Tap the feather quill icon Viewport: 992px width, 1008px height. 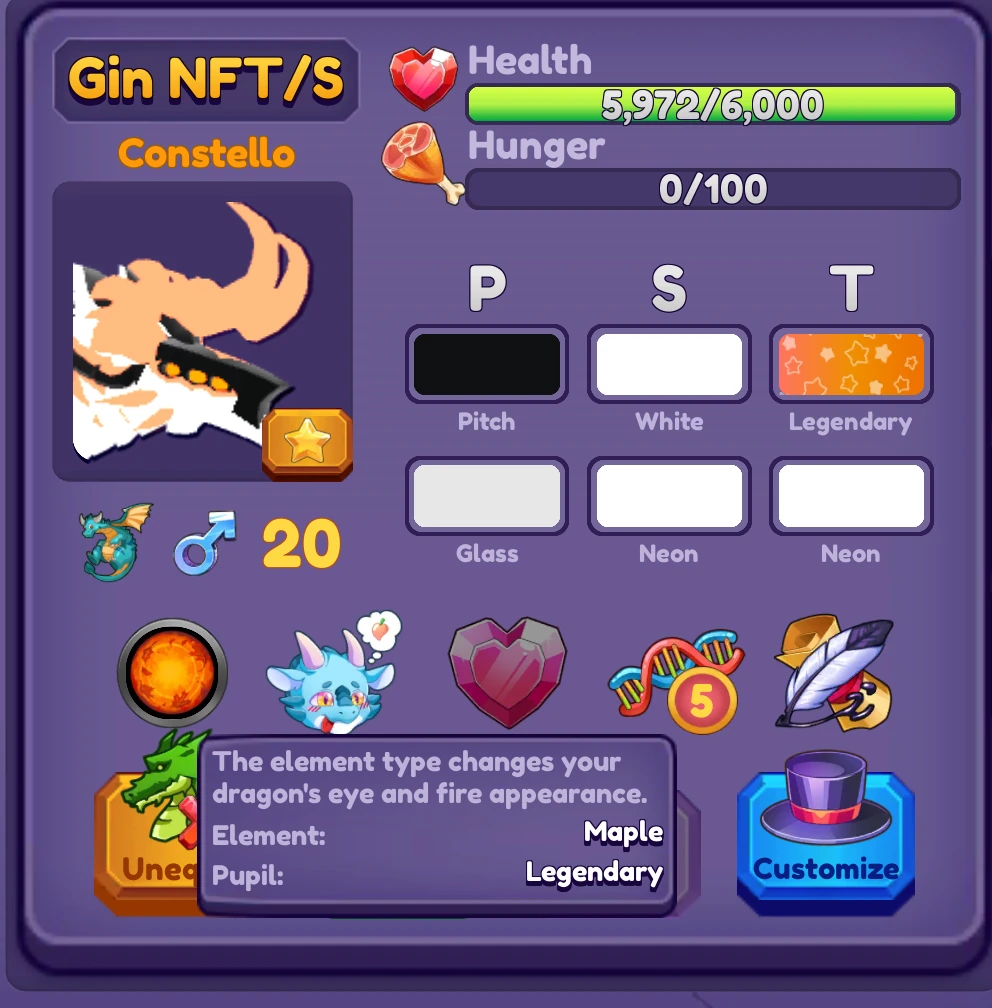tap(834, 672)
